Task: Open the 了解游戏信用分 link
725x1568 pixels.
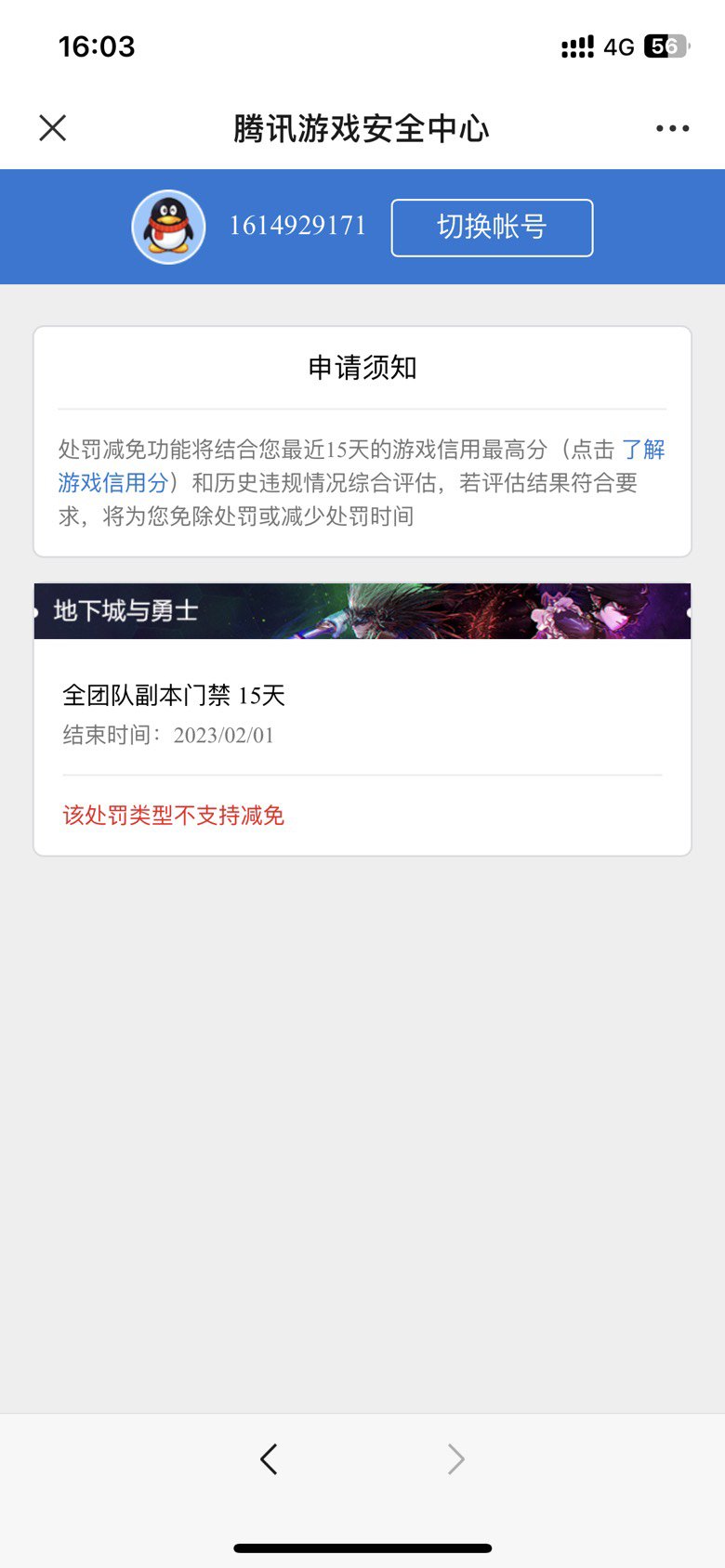Action: tap(112, 483)
